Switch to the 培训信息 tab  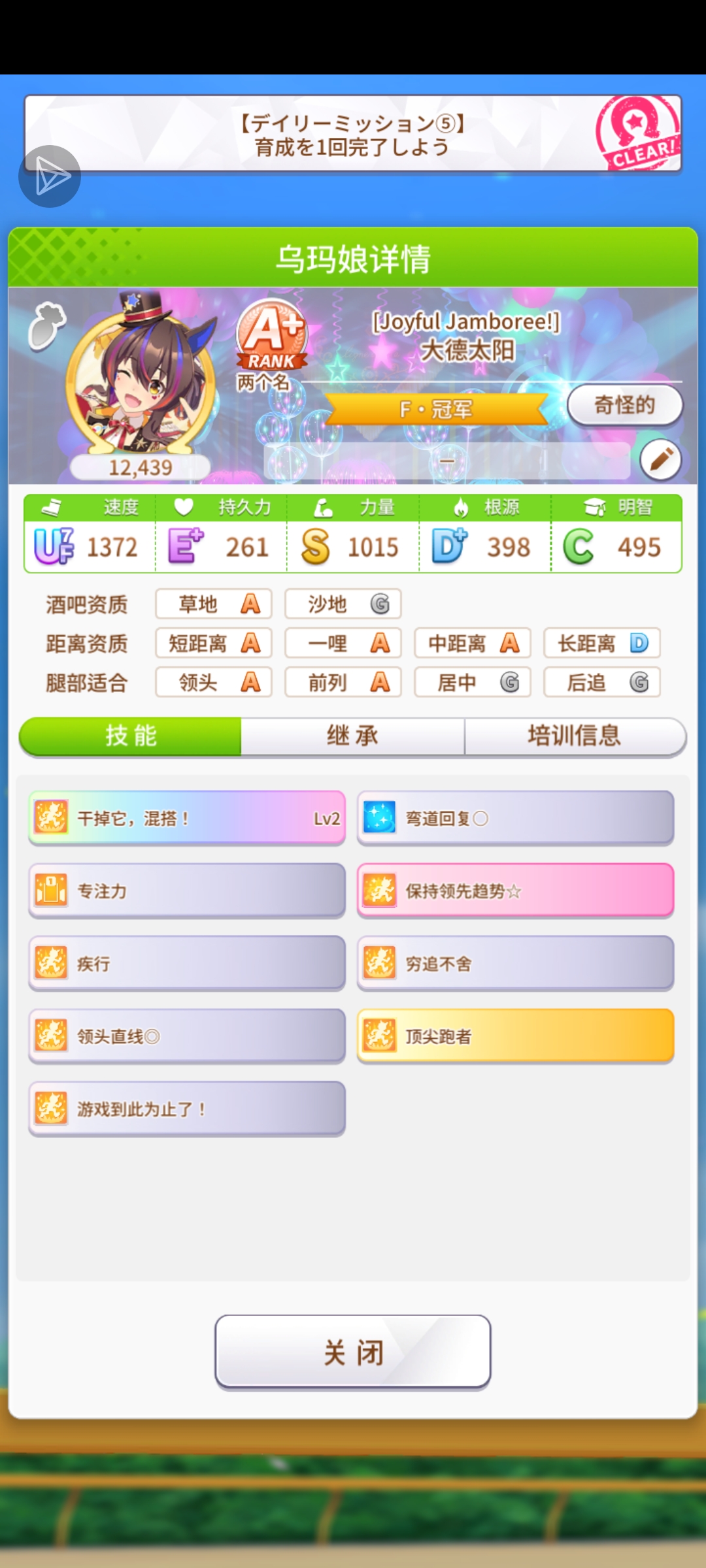click(575, 736)
